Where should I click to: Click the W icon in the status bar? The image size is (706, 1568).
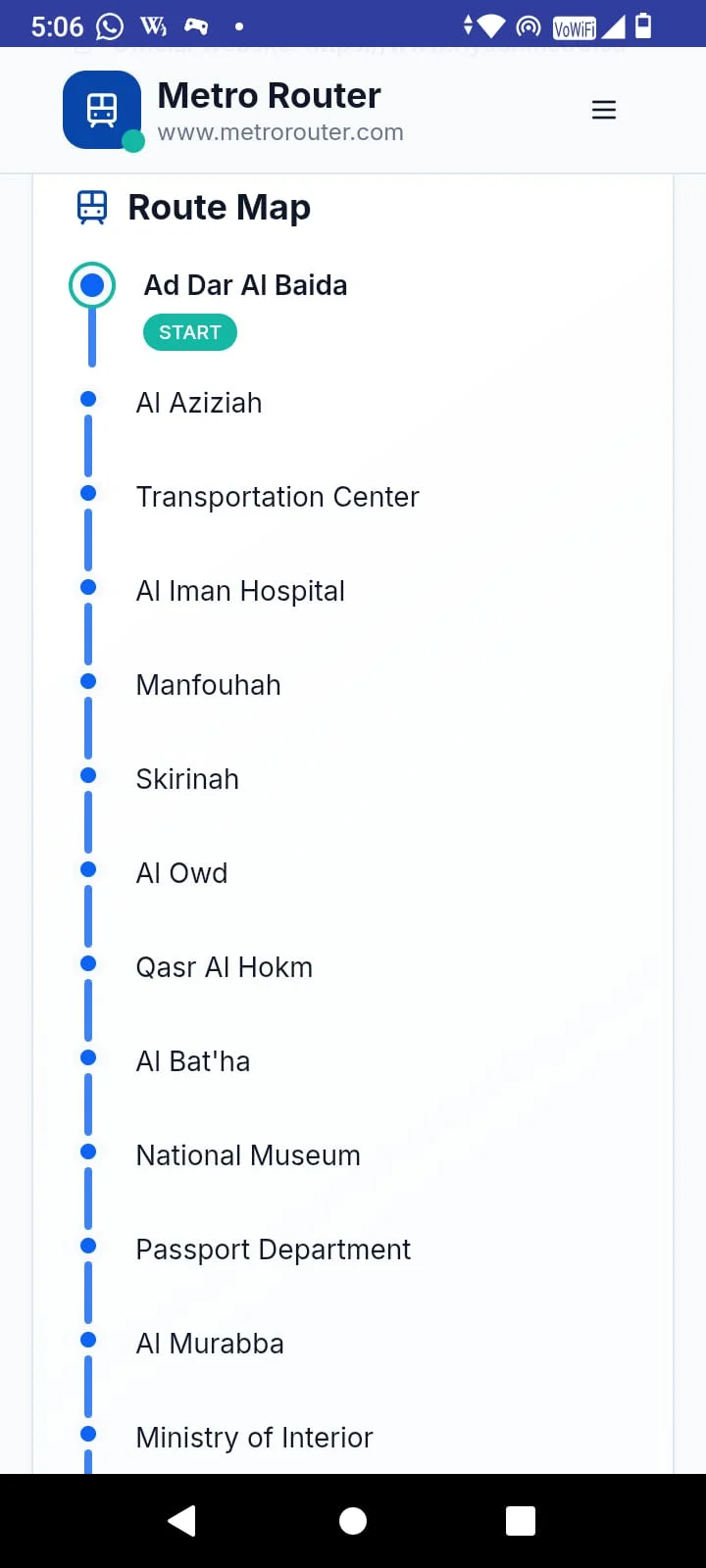[152, 25]
